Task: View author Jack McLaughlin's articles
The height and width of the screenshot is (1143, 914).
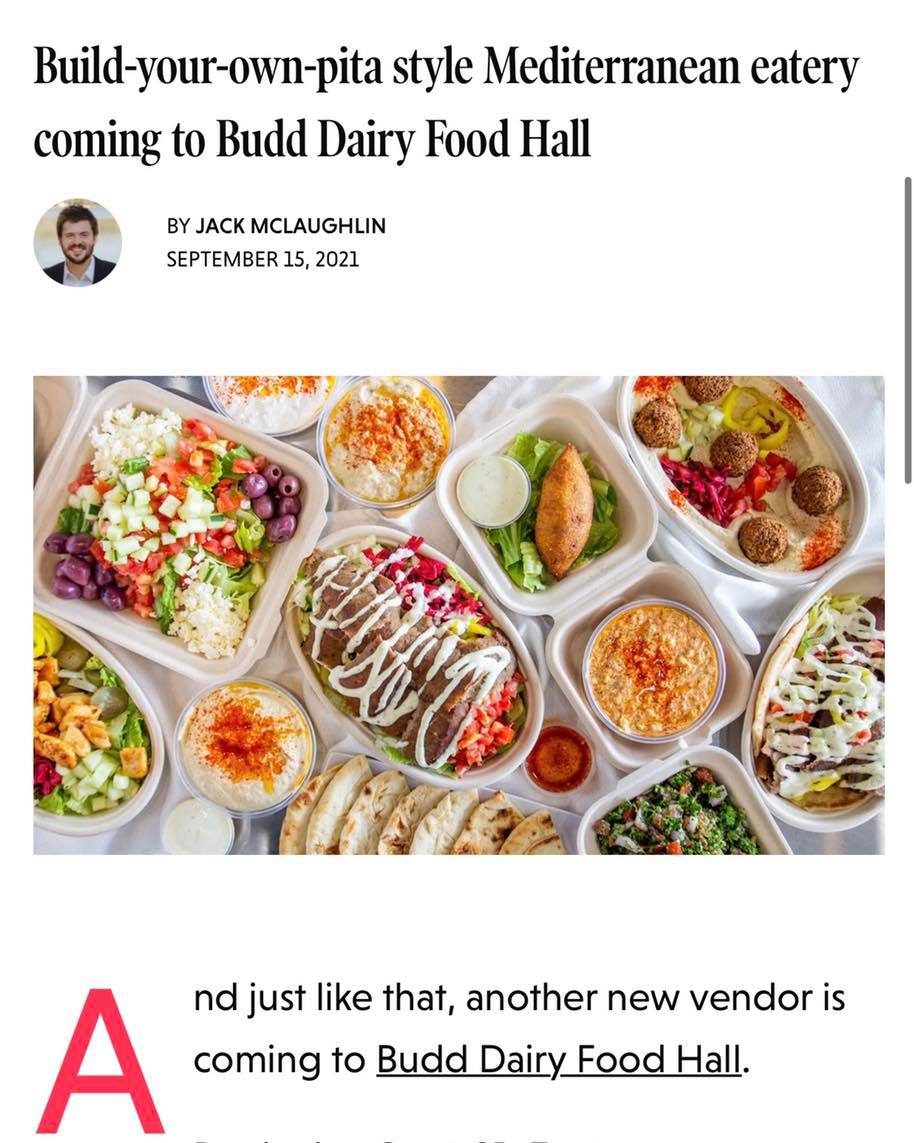Action: point(290,226)
